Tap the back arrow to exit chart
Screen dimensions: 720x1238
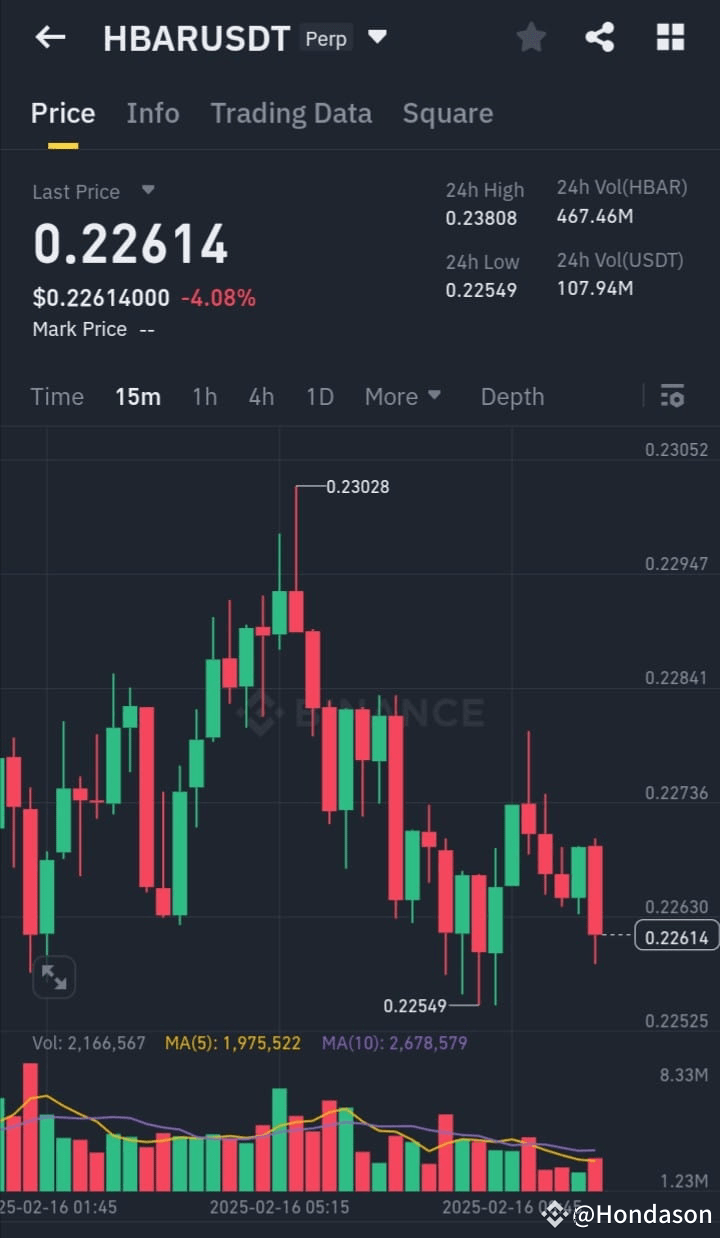pos(49,37)
